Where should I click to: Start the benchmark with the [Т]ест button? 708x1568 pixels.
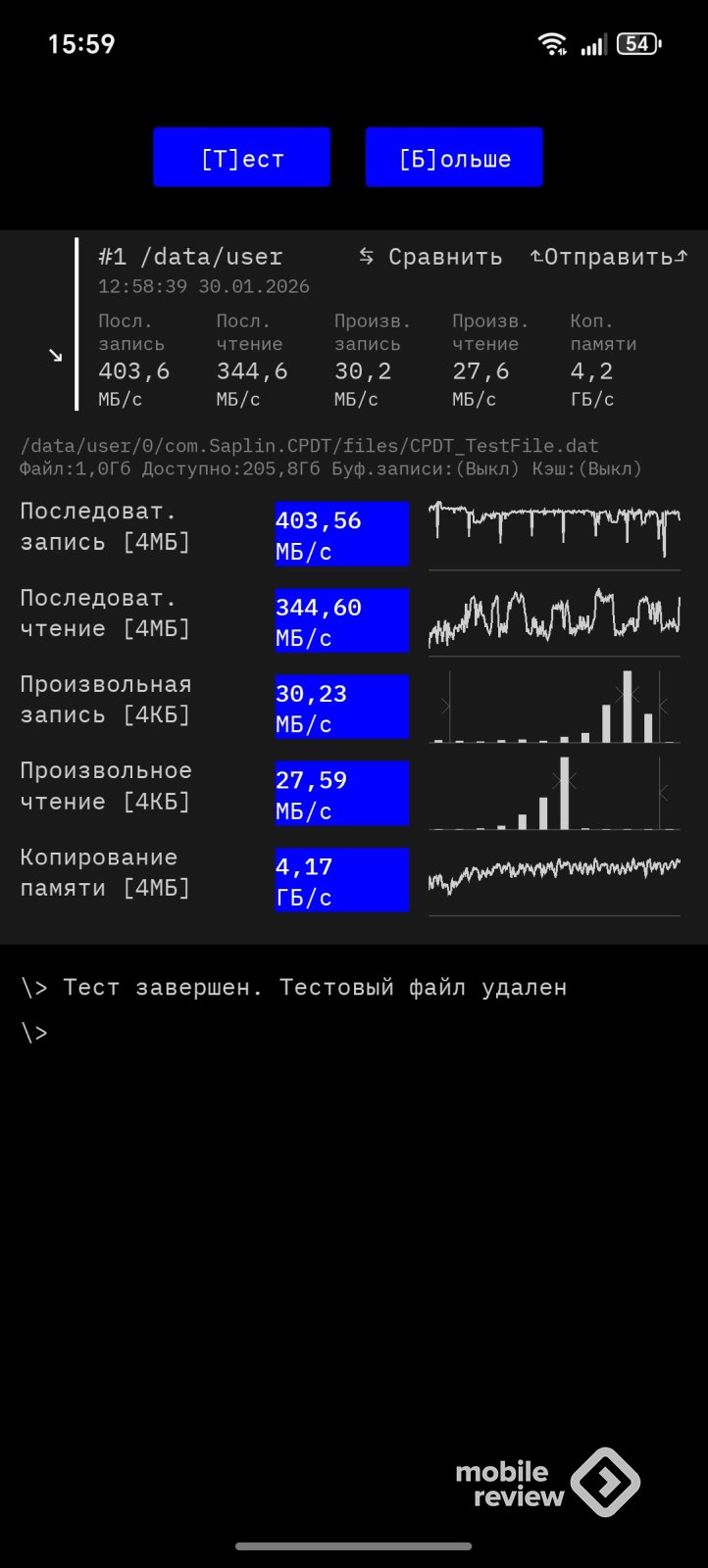point(241,157)
